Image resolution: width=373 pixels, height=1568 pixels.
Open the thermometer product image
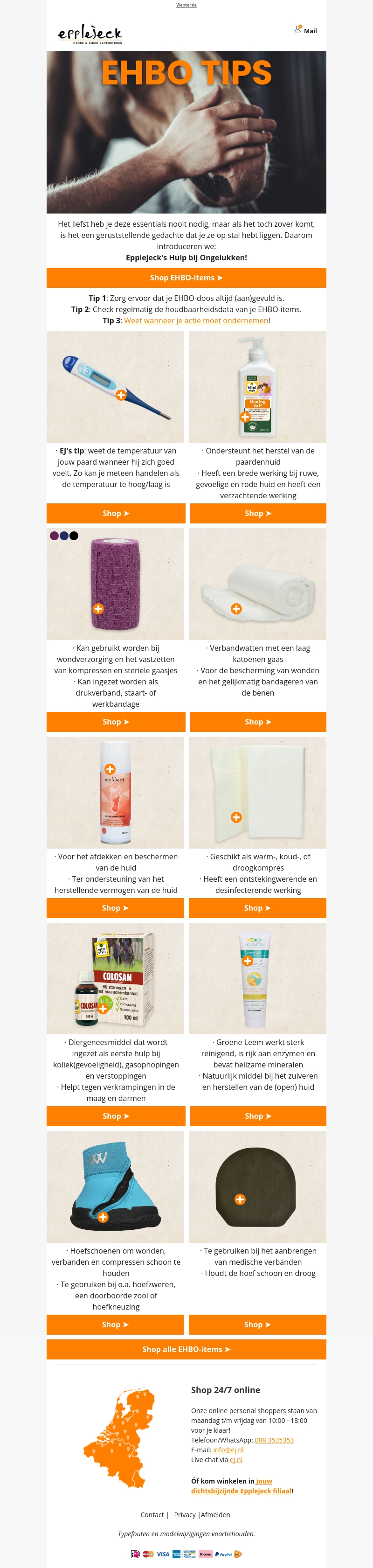(x=116, y=387)
